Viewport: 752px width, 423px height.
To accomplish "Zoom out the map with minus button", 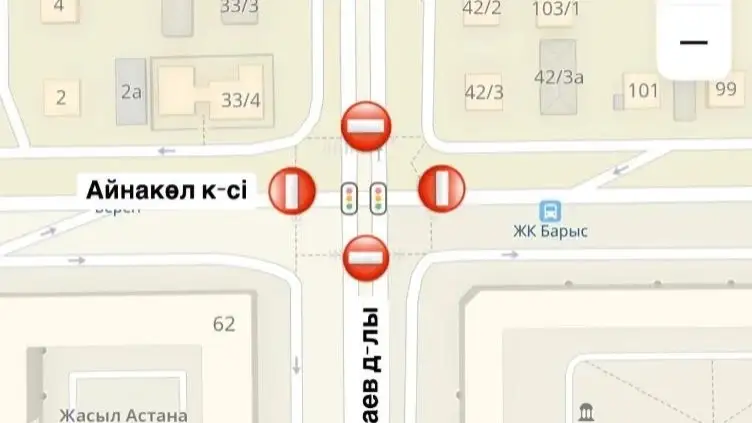I will coord(692,41).
